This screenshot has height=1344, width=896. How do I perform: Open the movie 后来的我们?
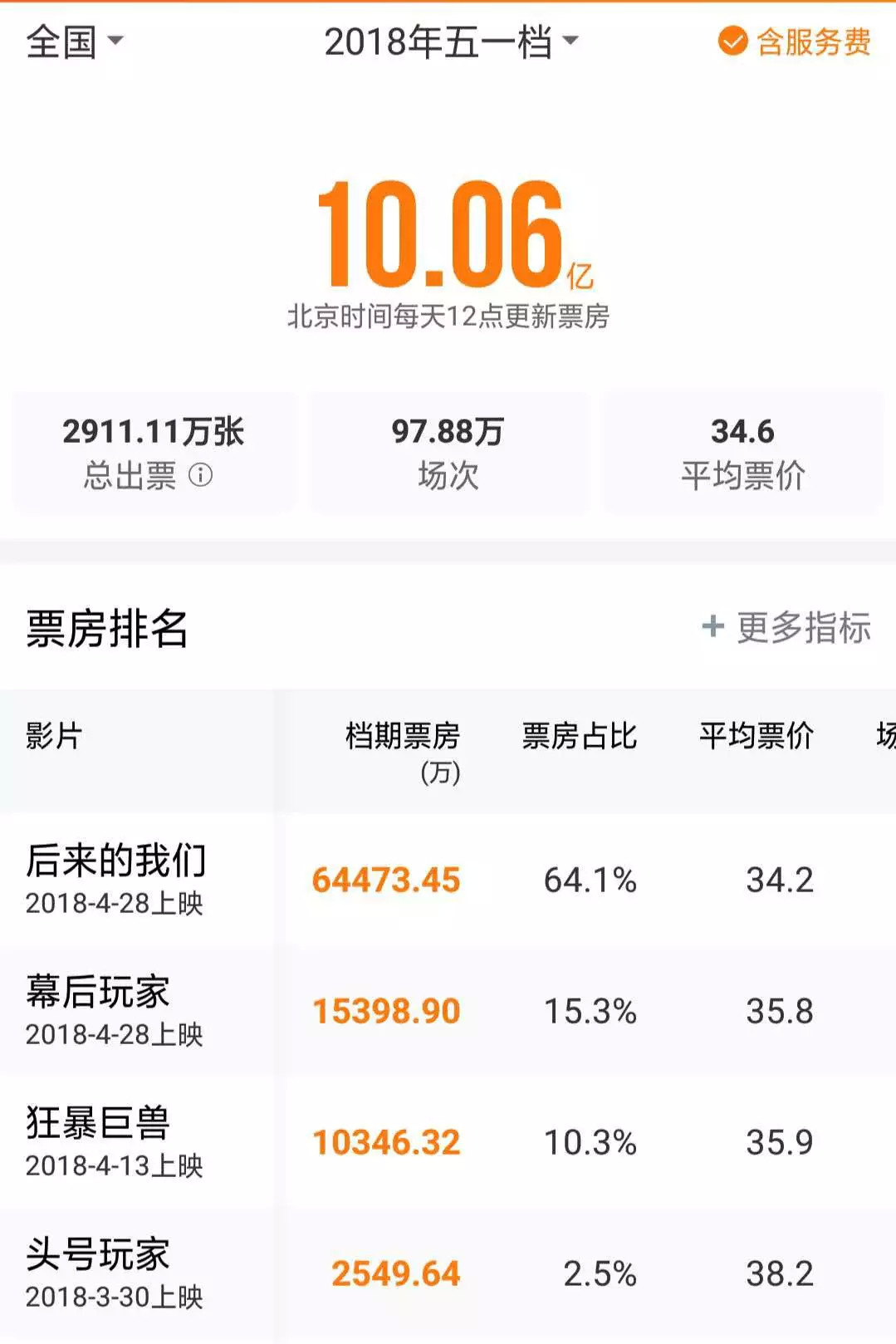coord(115,879)
